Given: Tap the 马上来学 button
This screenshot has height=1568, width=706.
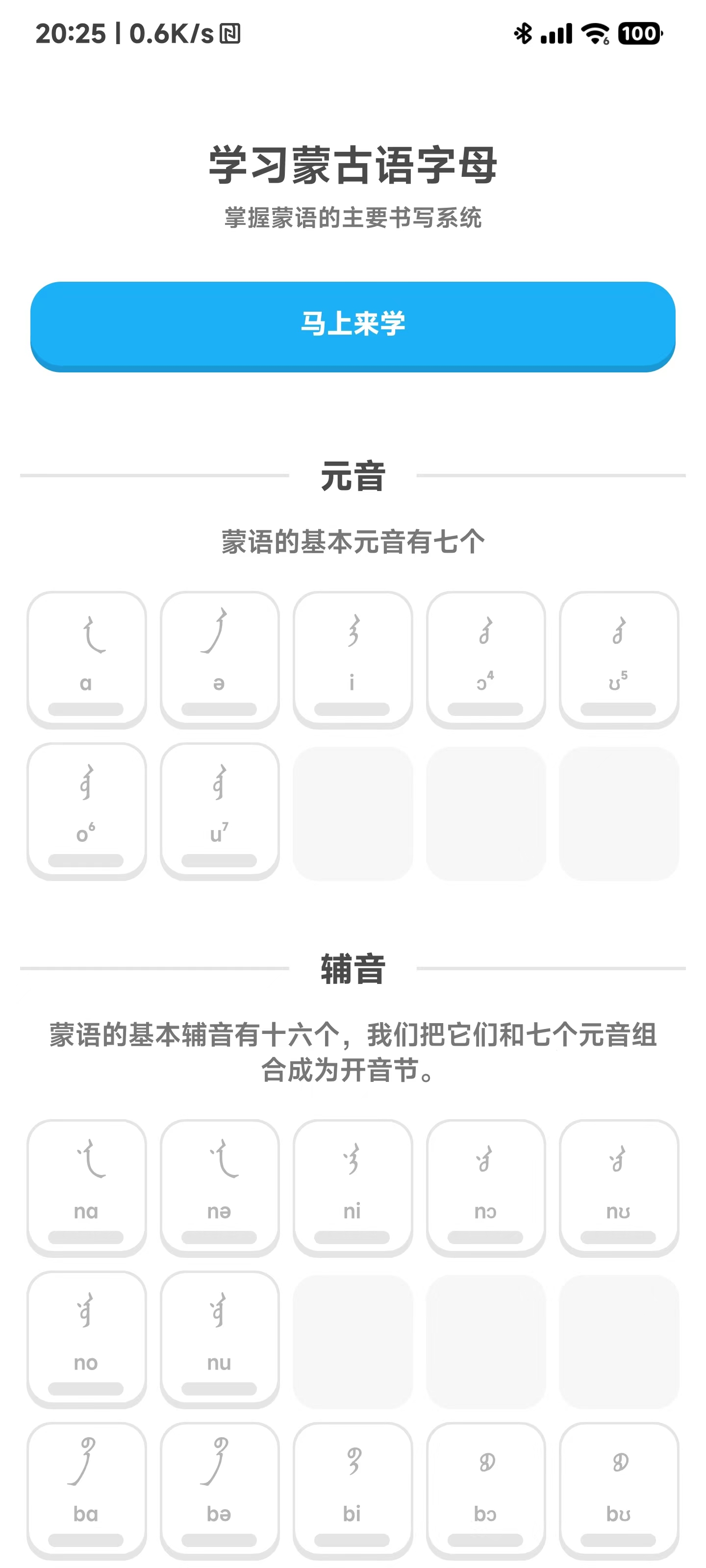Looking at the screenshot, I should [353, 324].
